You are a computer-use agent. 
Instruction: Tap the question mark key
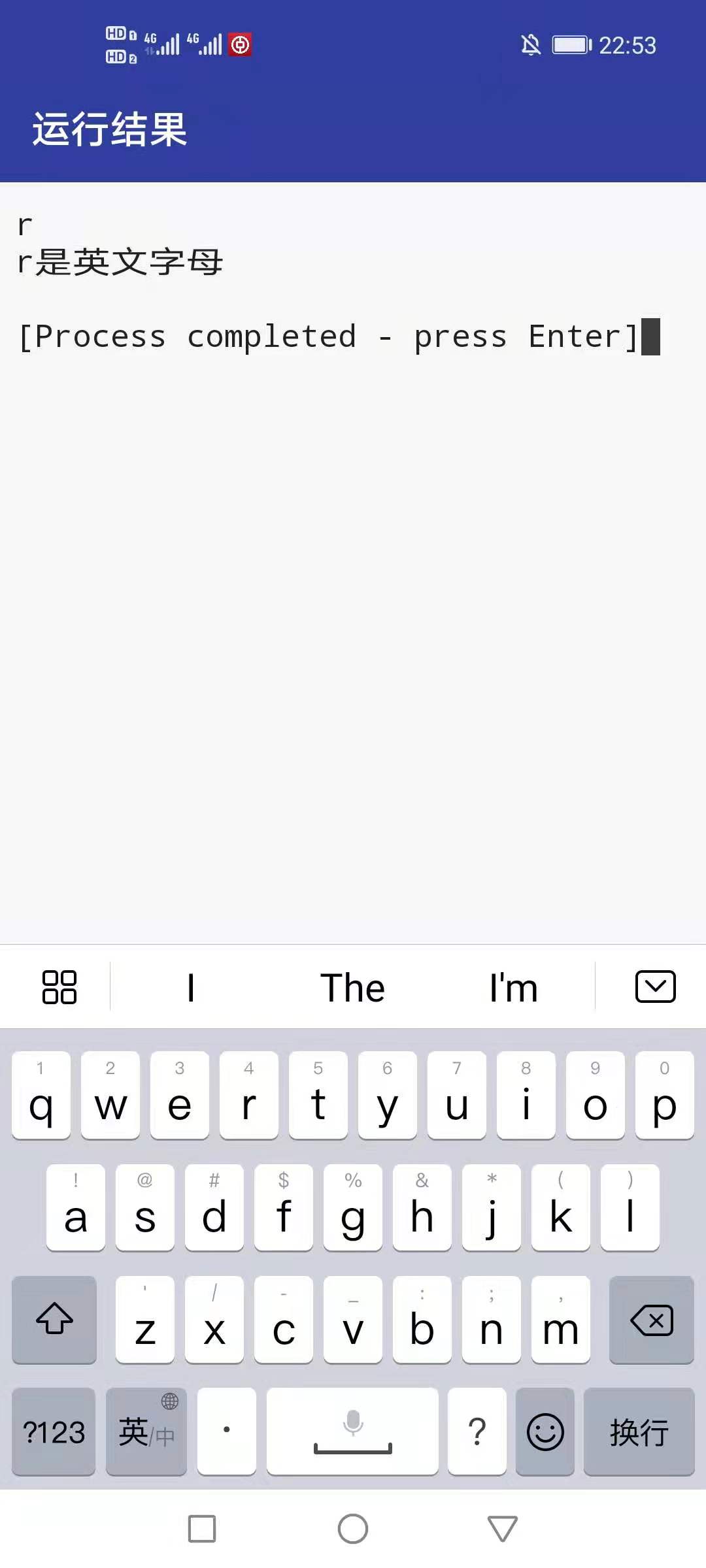(477, 1432)
